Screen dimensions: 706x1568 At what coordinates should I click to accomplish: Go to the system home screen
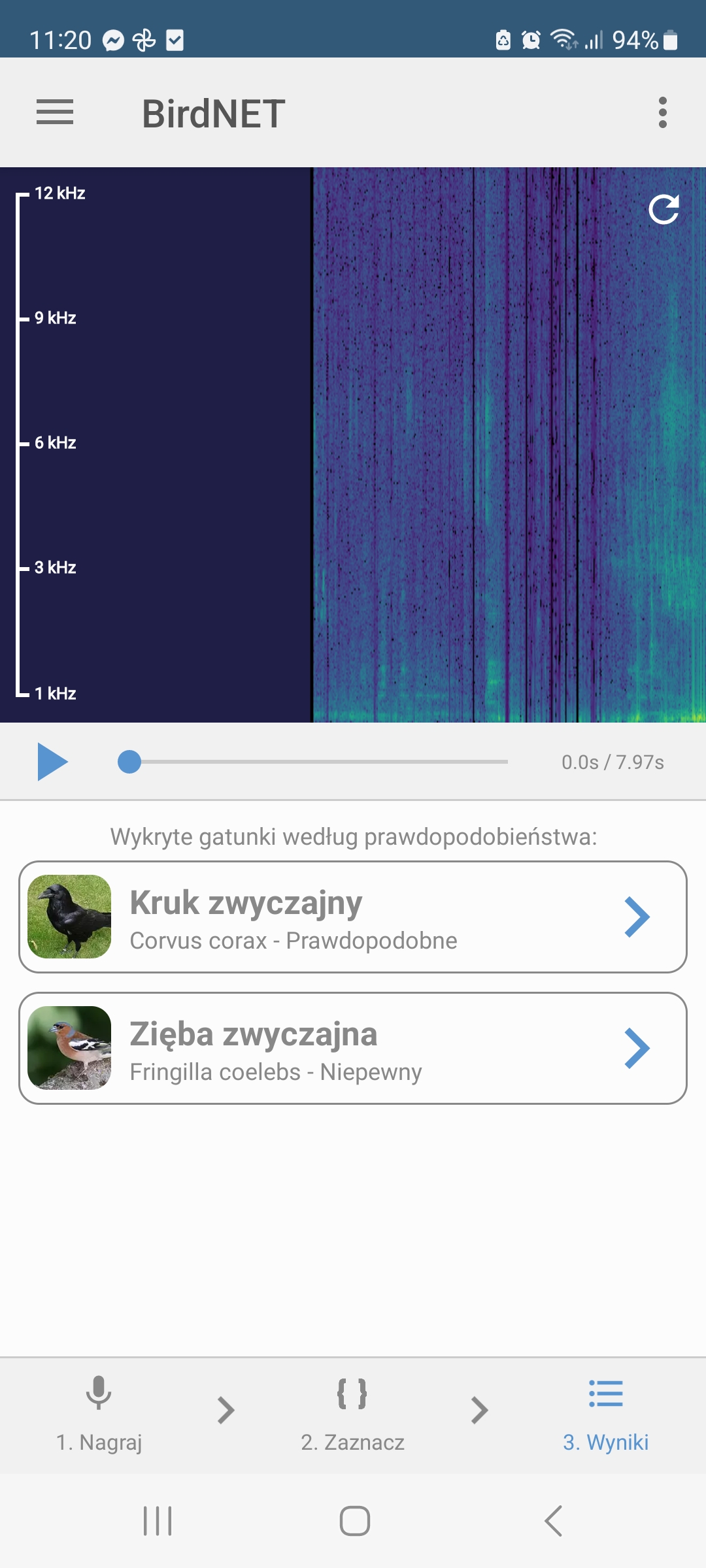coord(354,1521)
